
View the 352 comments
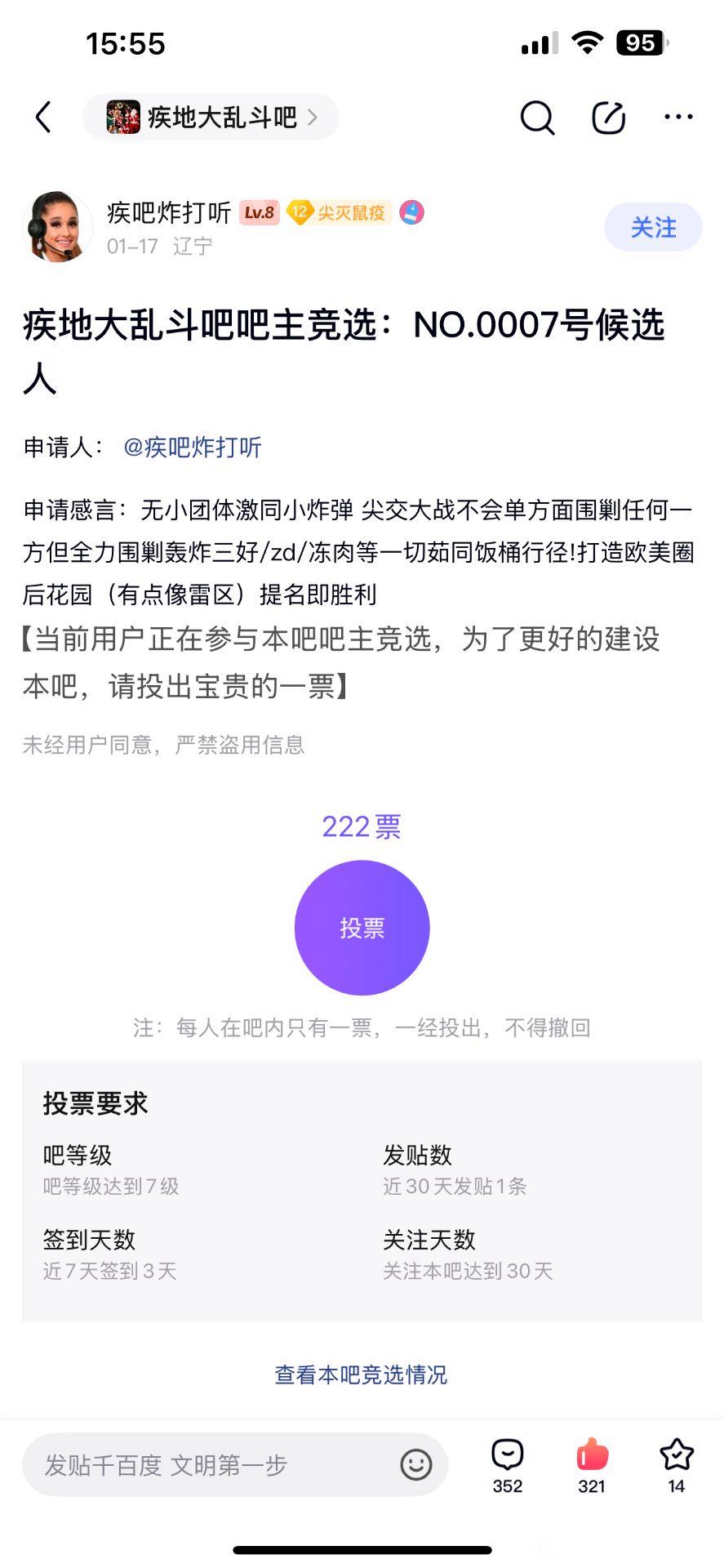point(508,1463)
